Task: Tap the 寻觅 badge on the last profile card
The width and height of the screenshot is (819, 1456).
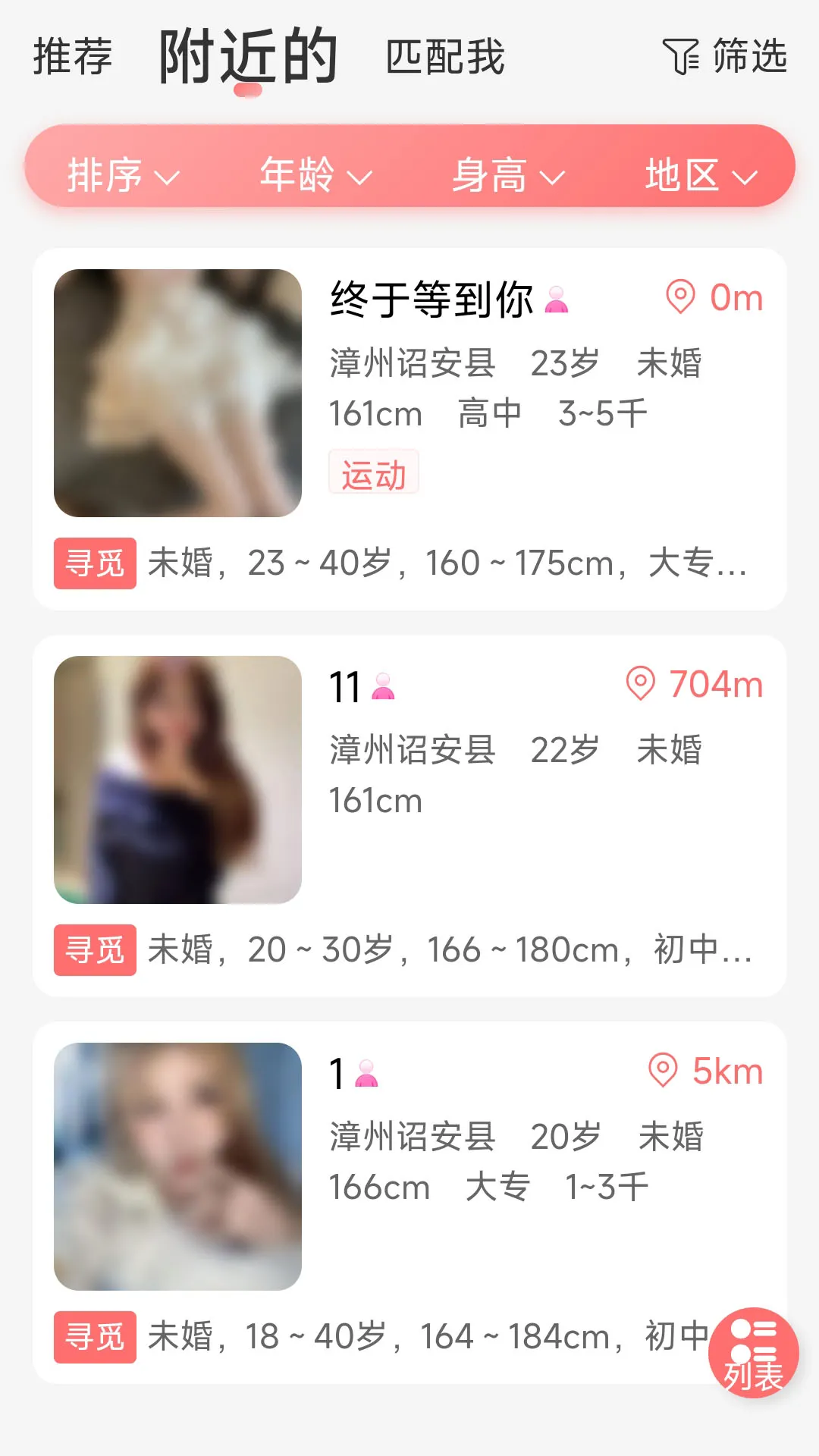Action: [94, 1337]
